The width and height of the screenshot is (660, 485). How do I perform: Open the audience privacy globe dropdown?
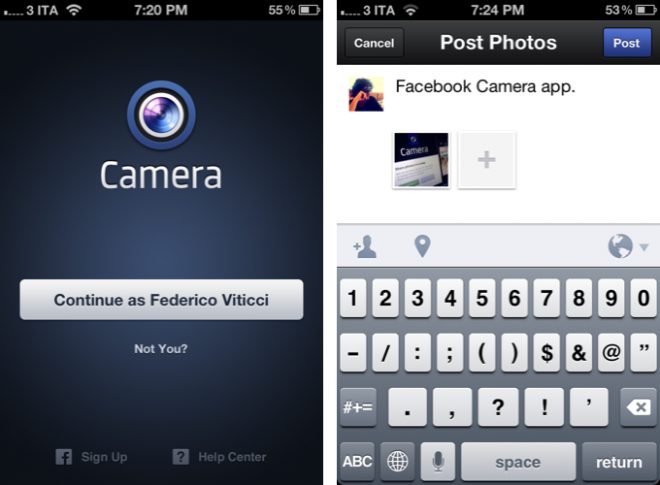coord(627,246)
